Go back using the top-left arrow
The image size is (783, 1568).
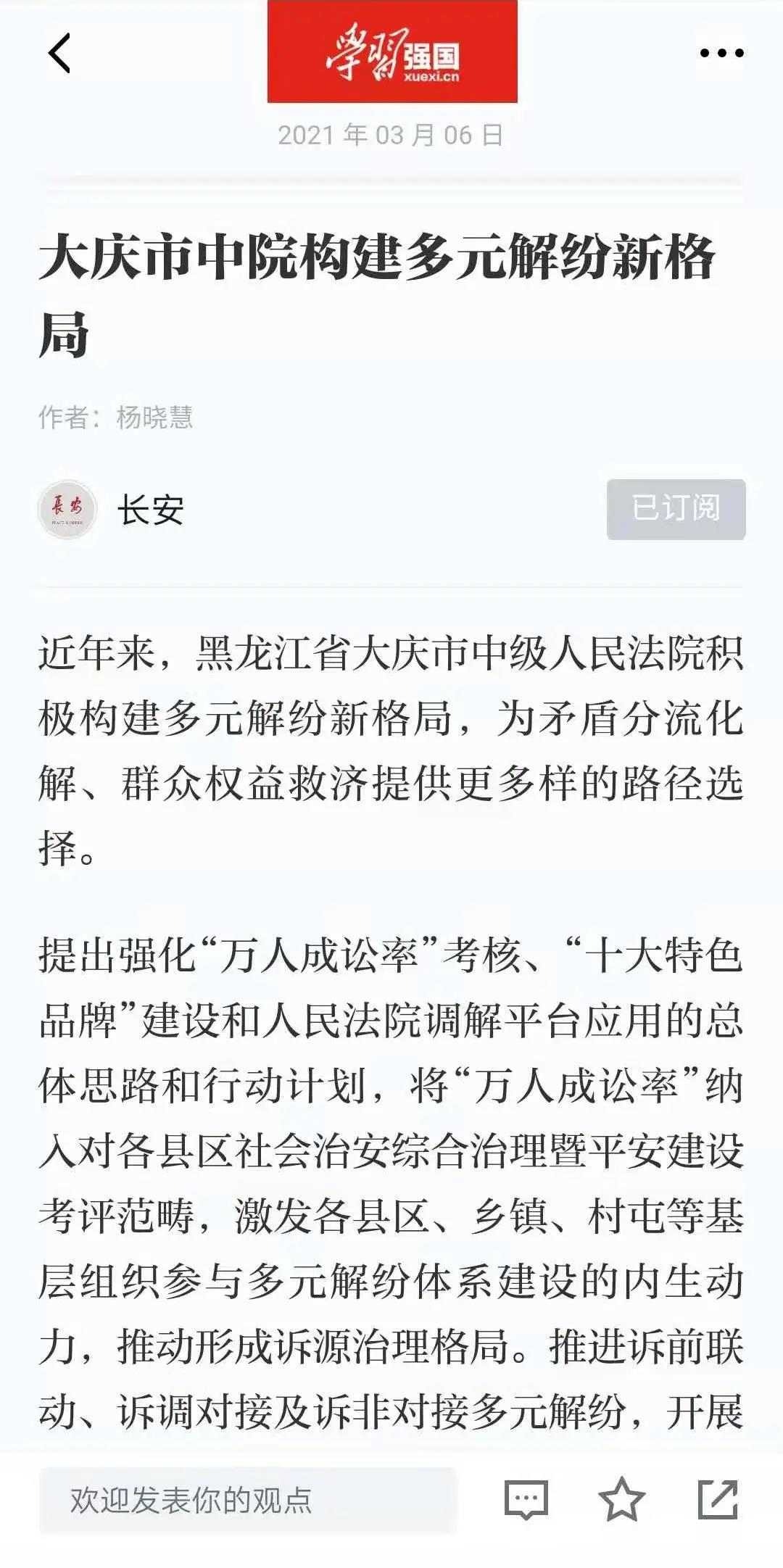[x=59, y=54]
